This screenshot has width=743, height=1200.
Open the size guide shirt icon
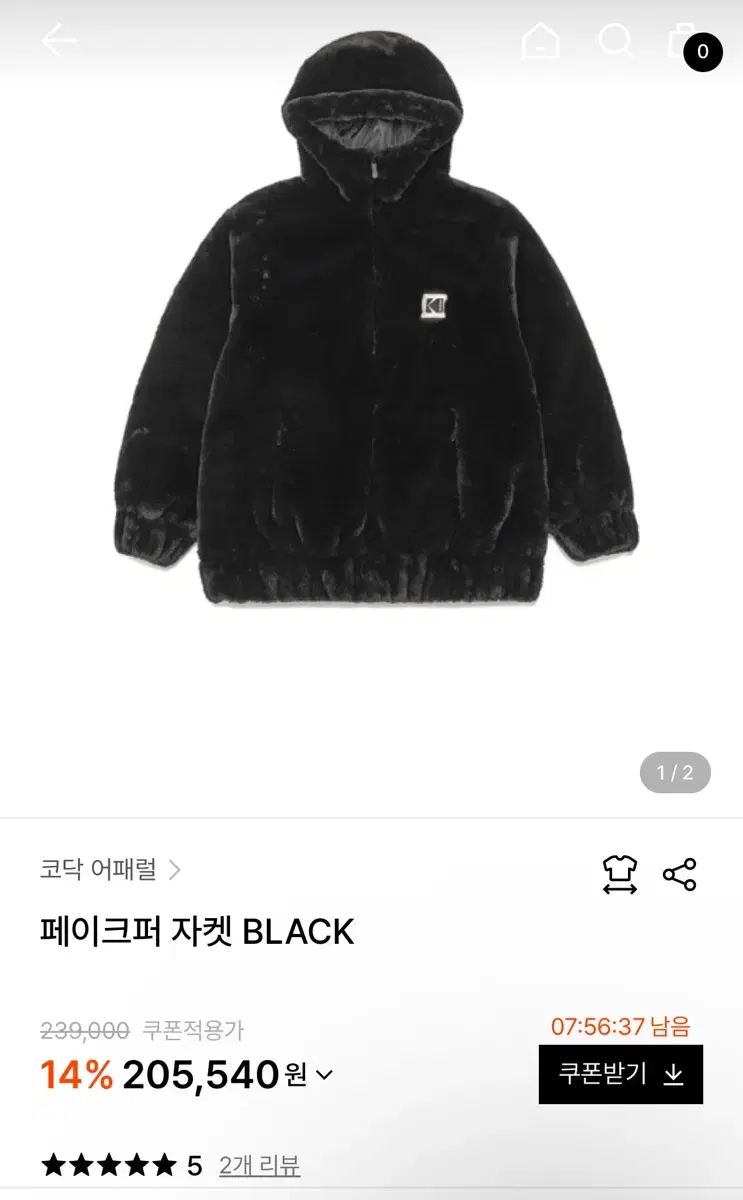[620, 874]
